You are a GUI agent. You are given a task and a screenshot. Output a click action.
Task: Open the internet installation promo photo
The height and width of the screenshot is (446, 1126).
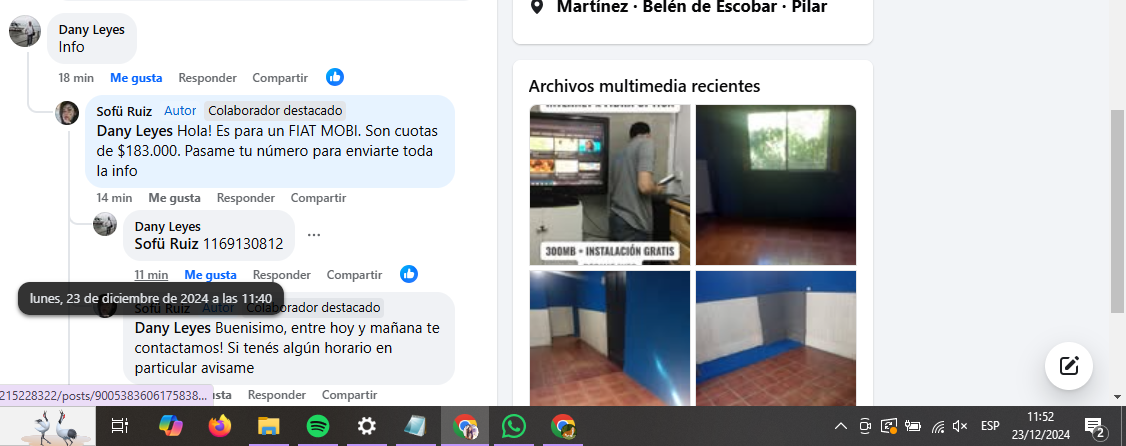click(610, 185)
